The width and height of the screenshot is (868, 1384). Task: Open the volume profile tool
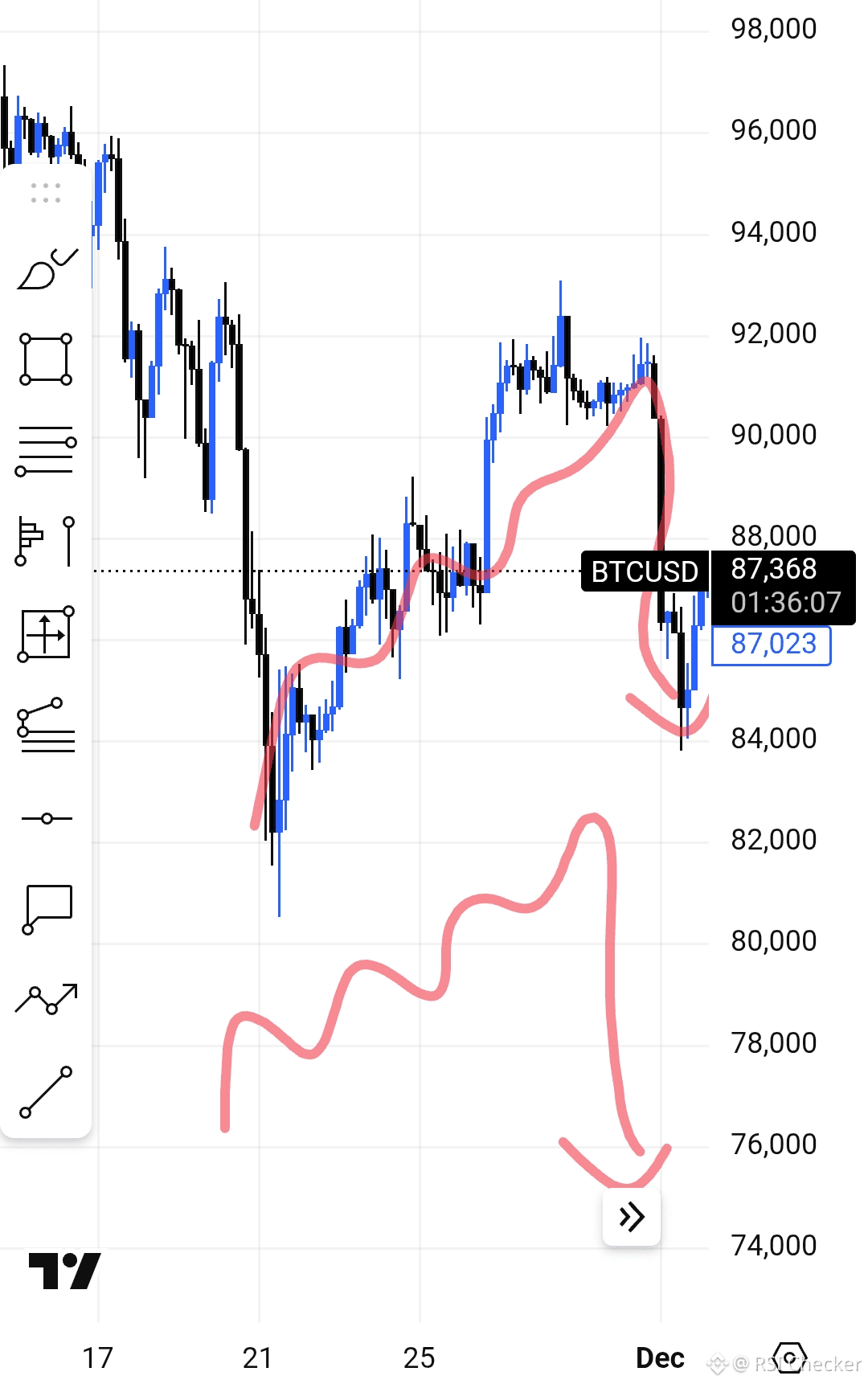tap(46, 542)
